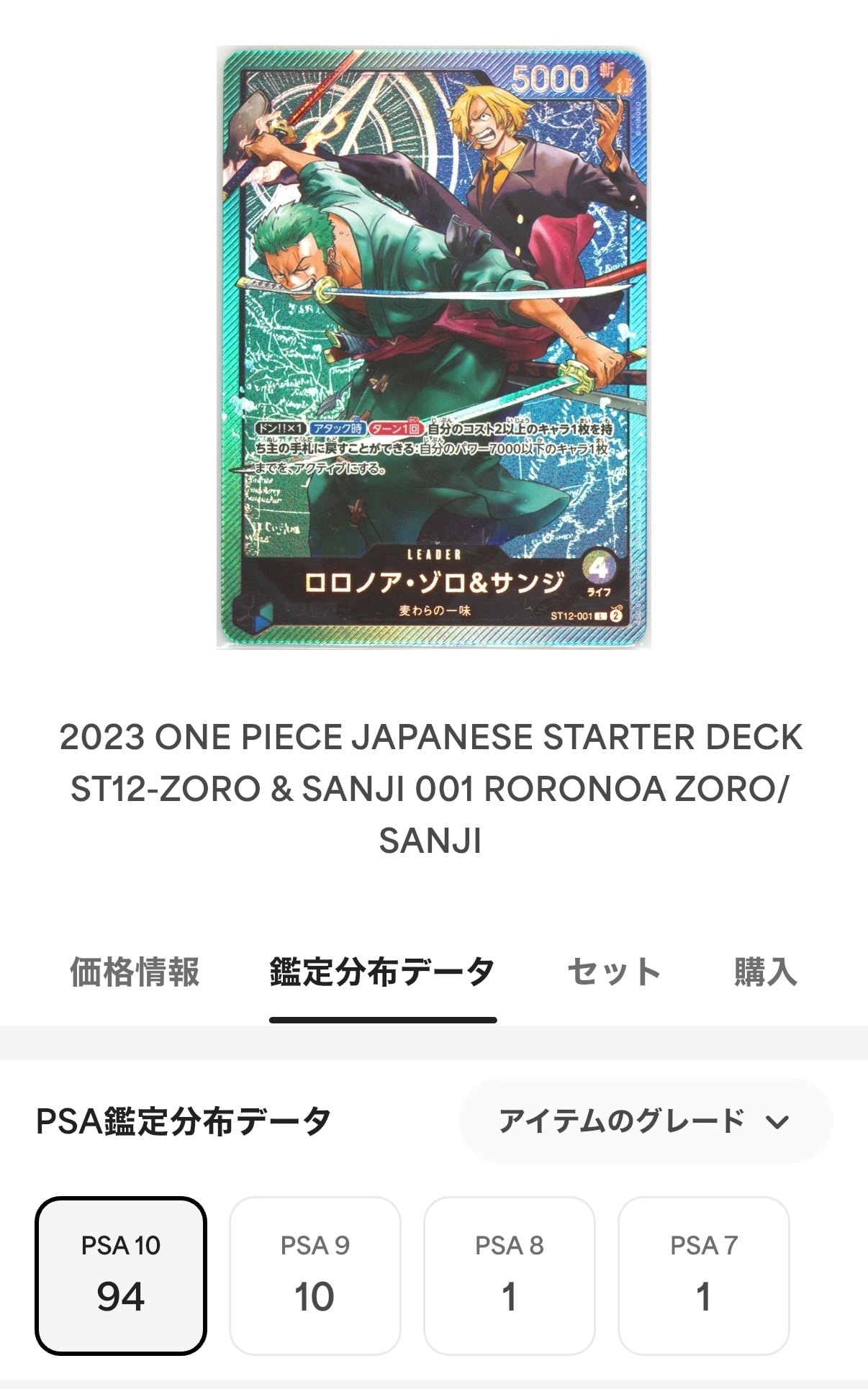The height and width of the screenshot is (1389, 868).
Task: Switch to the 価格情報 tab
Action: click(x=135, y=972)
